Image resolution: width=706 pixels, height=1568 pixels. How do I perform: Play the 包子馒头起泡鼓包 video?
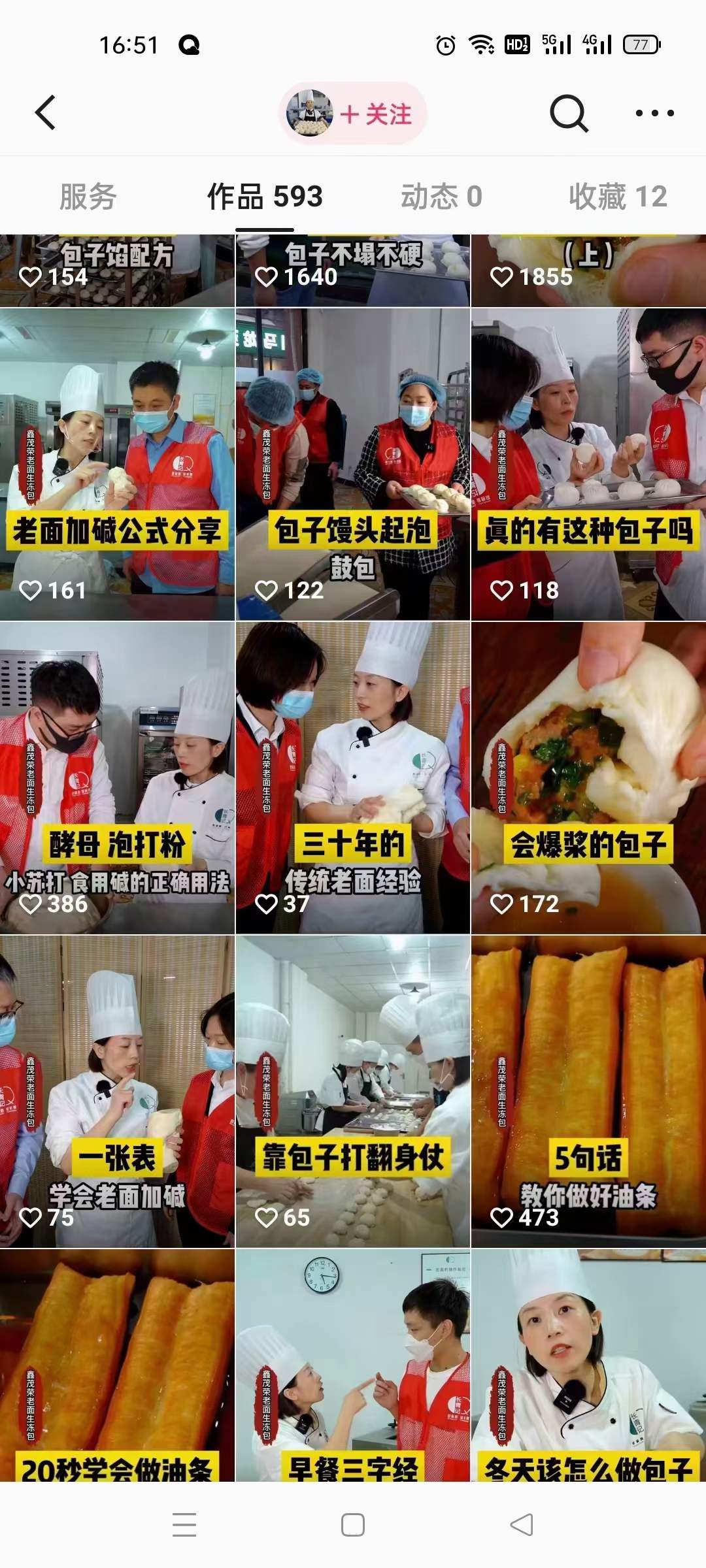tap(352, 464)
